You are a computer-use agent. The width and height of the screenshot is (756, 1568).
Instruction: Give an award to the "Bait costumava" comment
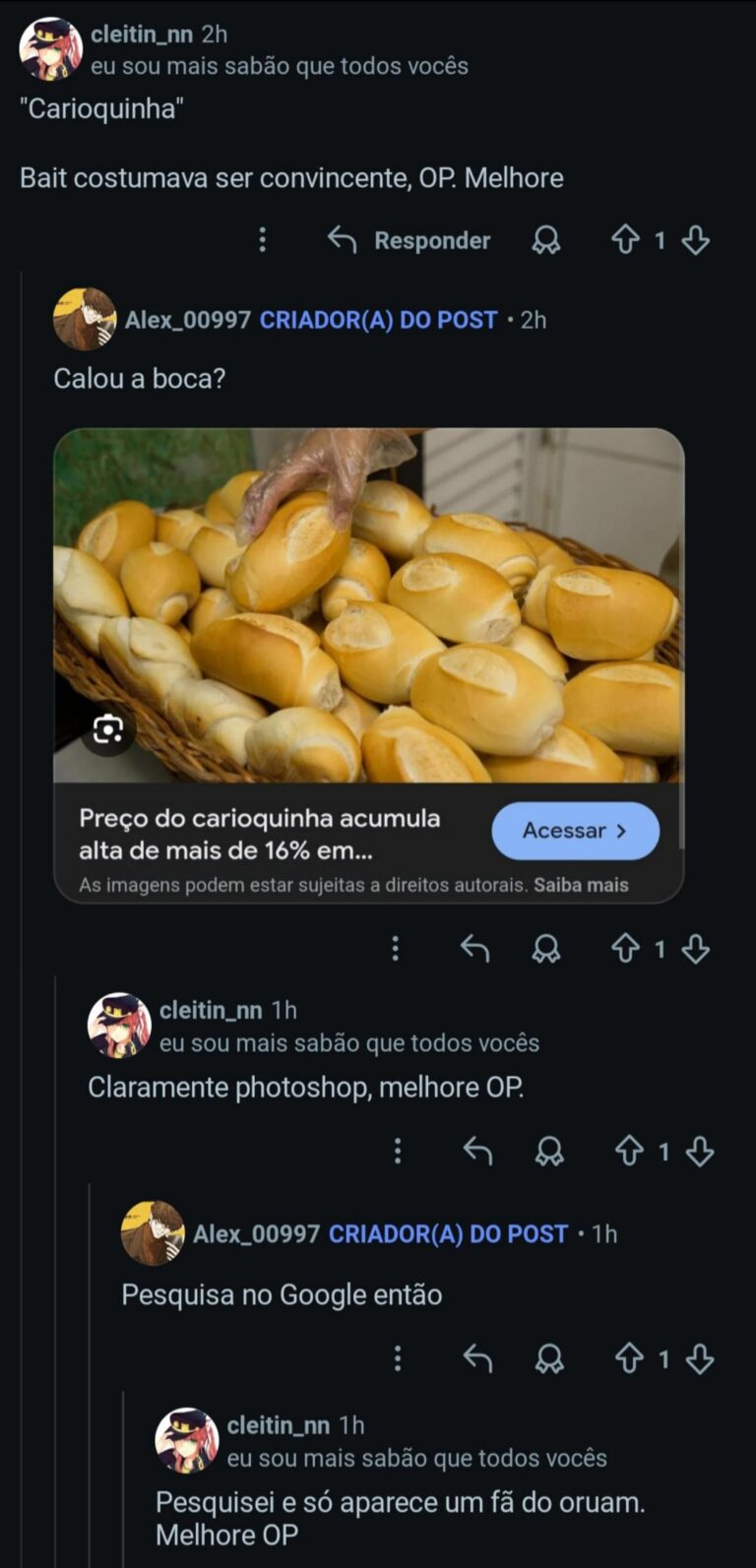546,240
